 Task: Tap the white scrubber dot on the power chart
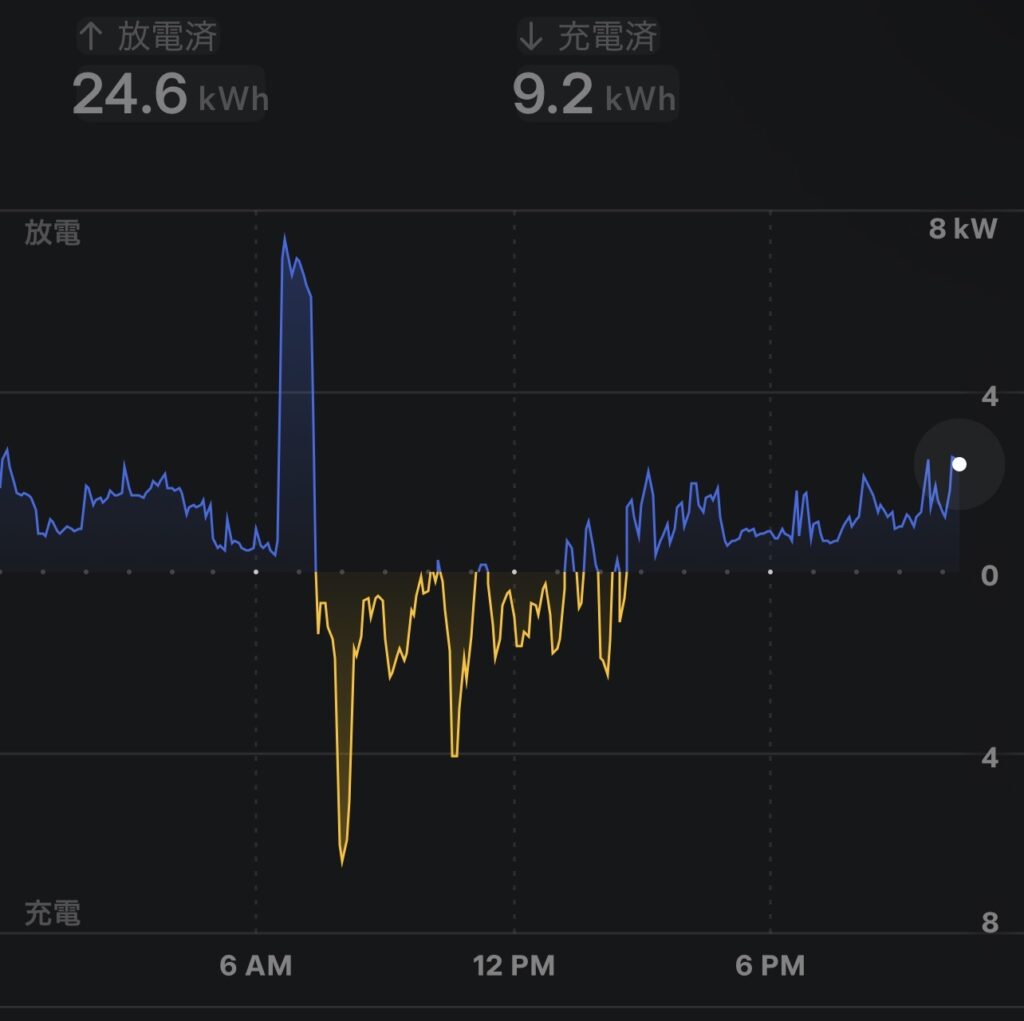pyautogui.click(x=959, y=464)
